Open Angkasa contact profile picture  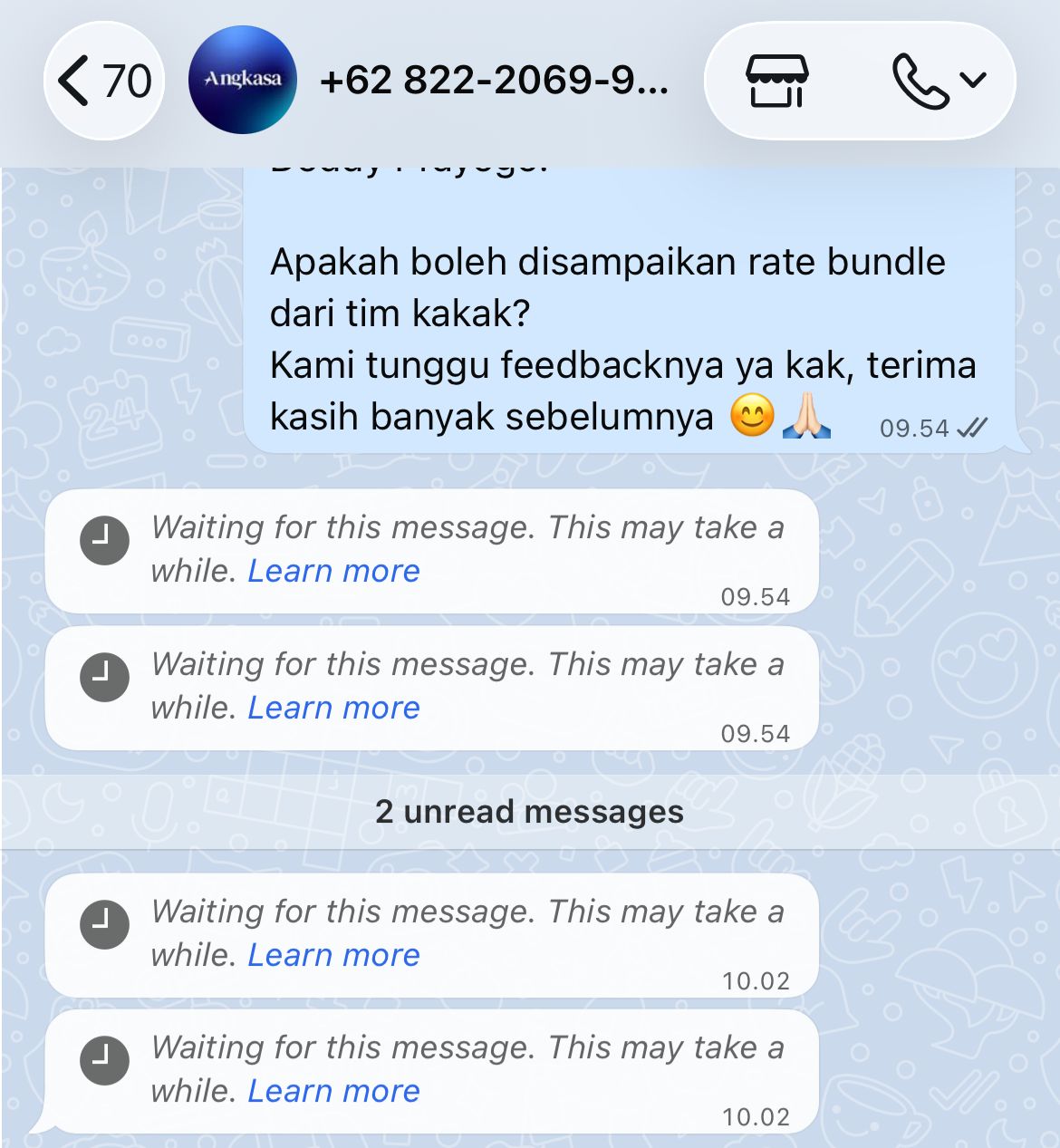[242, 80]
